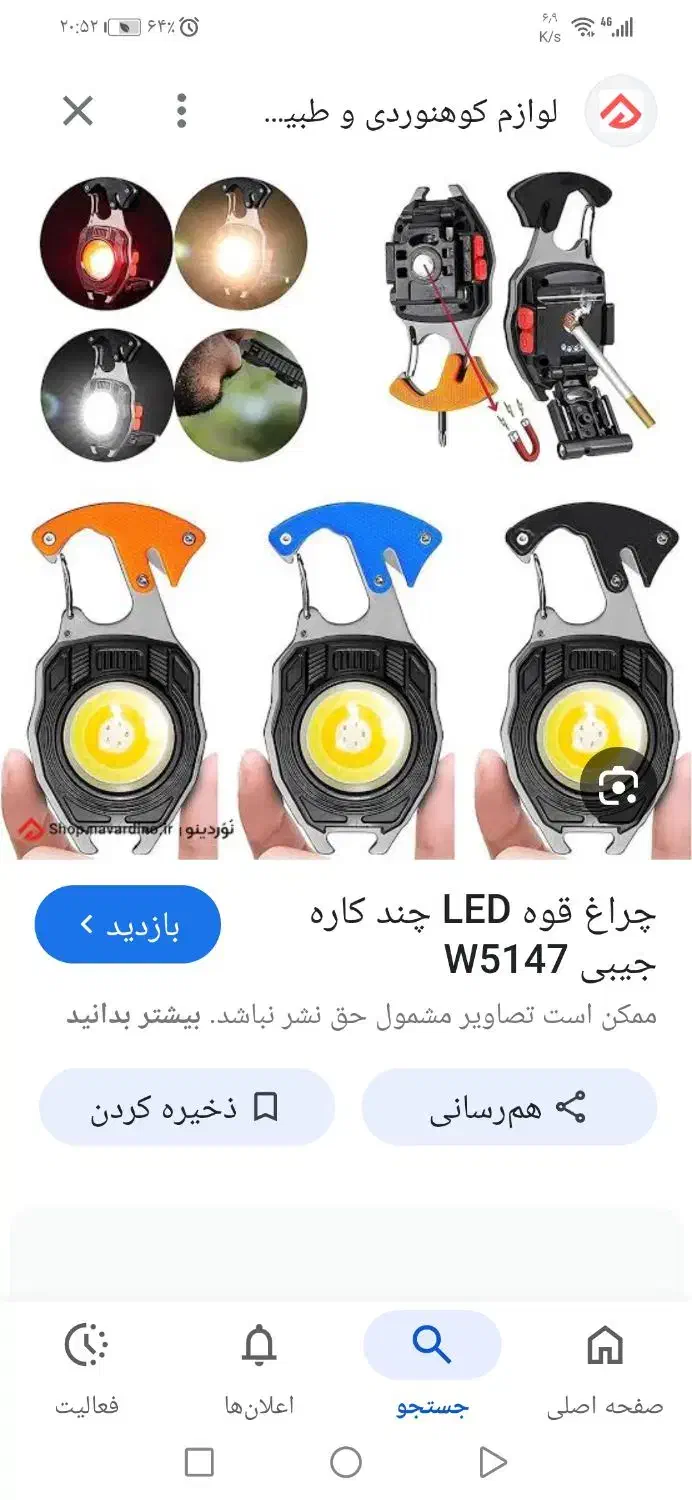Open the three-dot overflow menu
The image size is (692, 1500).
tap(181, 111)
